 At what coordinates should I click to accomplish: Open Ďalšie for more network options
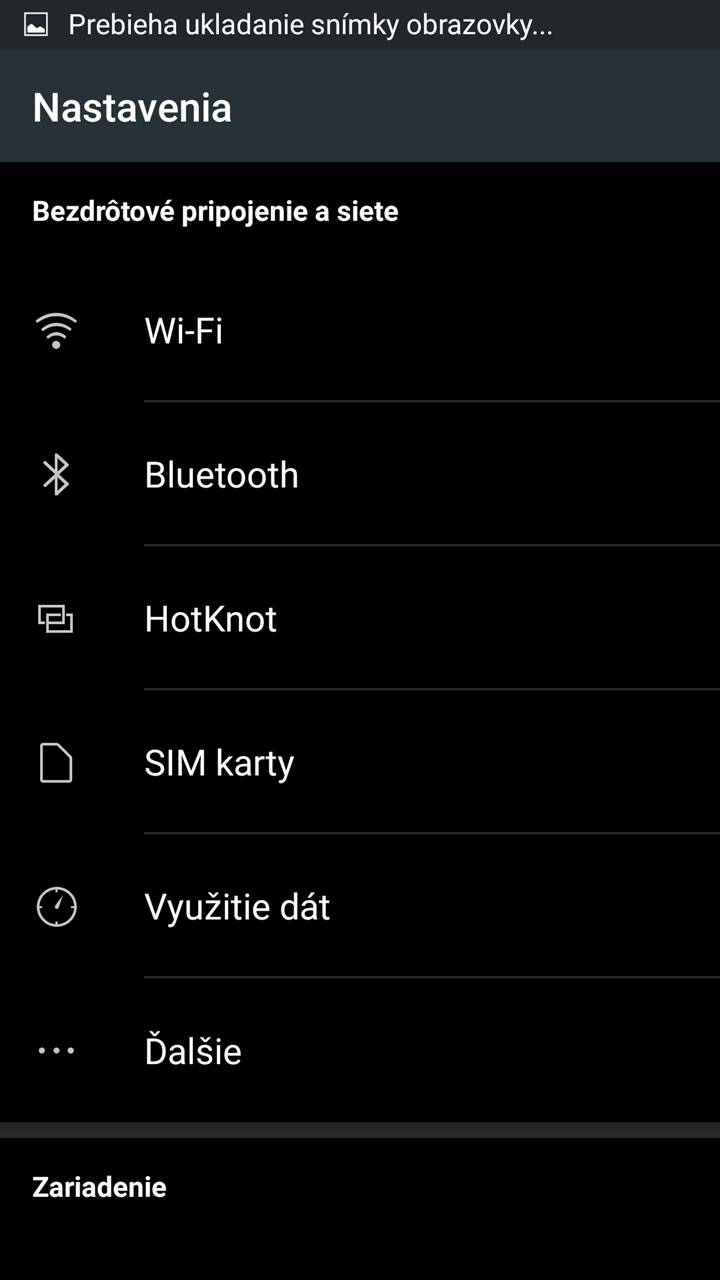(x=193, y=1051)
